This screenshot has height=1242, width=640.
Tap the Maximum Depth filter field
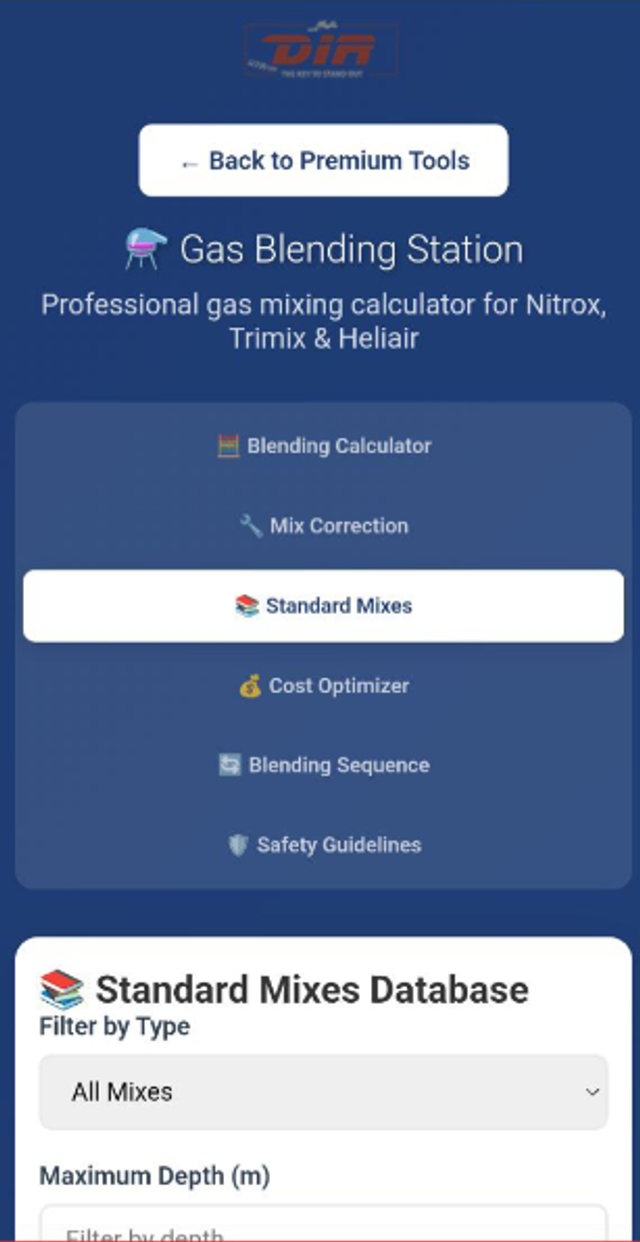(x=323, y=1226)
